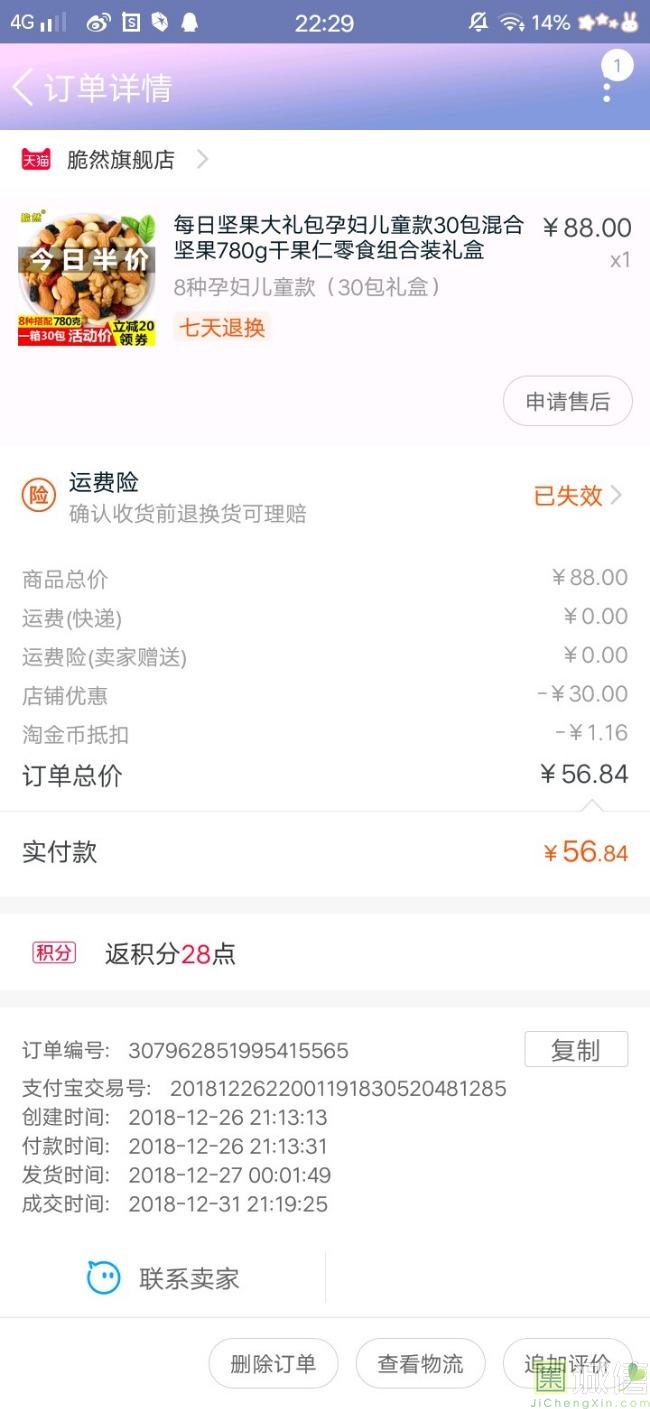Image resolution: width=650 pixels, height=1409 pixels.
Task: Open the overflow menu with badge
Action: pyautogui.click(x=607, y=88)
